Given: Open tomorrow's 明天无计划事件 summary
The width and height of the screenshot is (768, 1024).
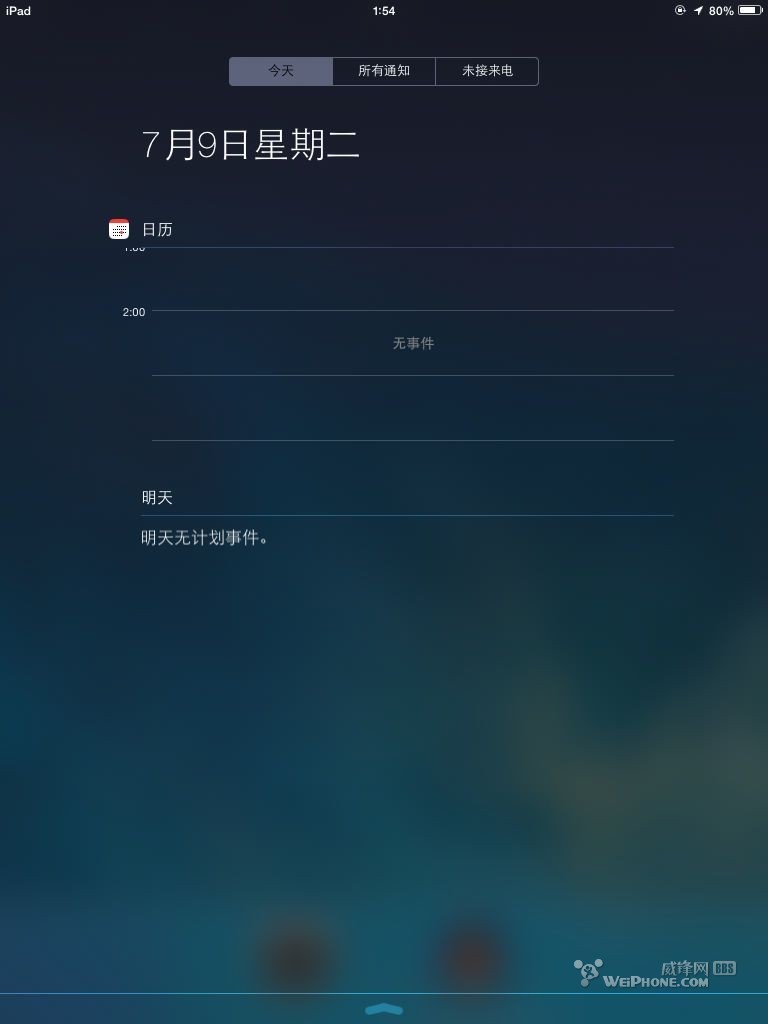Looking at the screenshot, I should [x=205, y=538].
